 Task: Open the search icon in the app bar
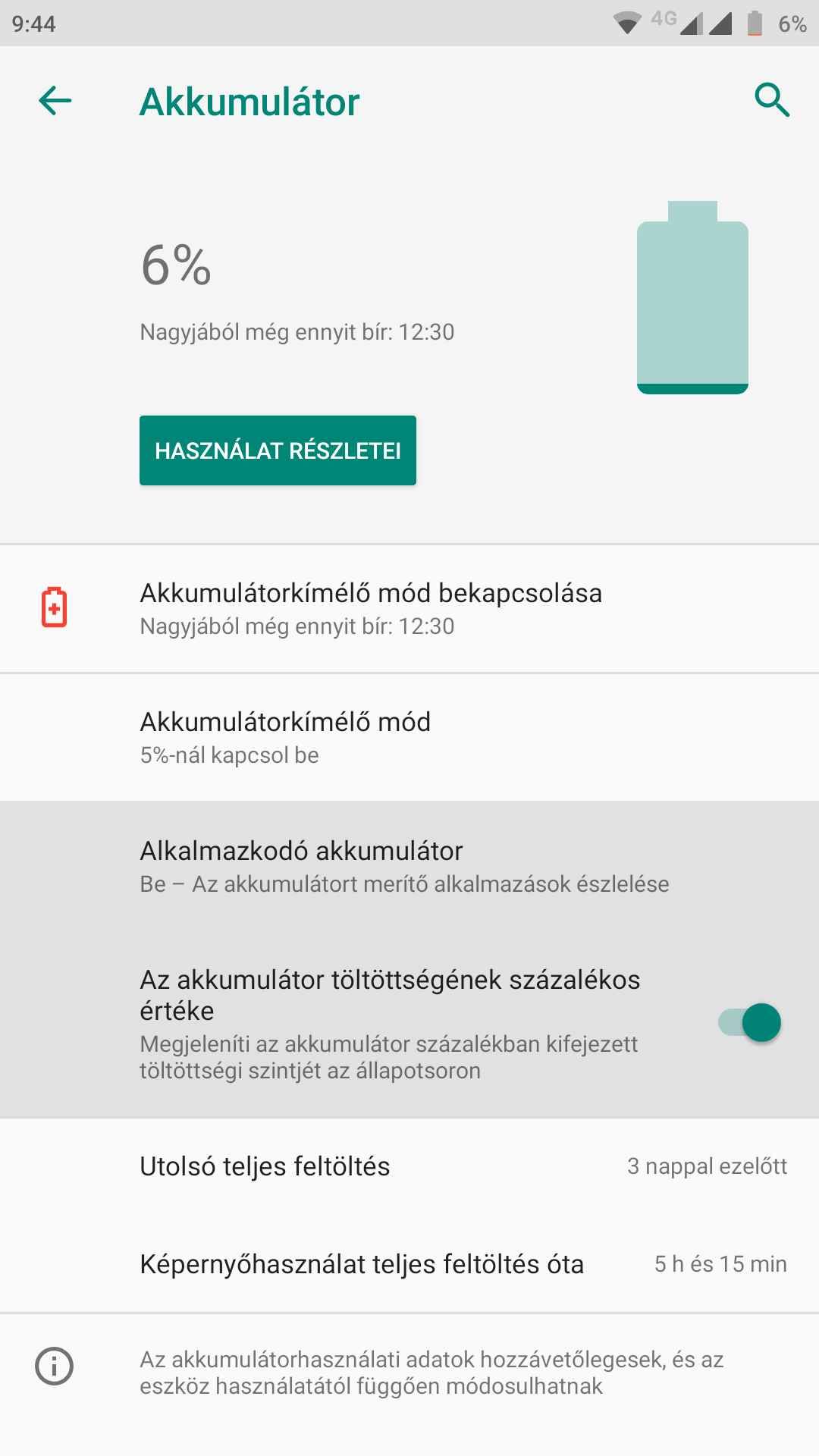772,101
